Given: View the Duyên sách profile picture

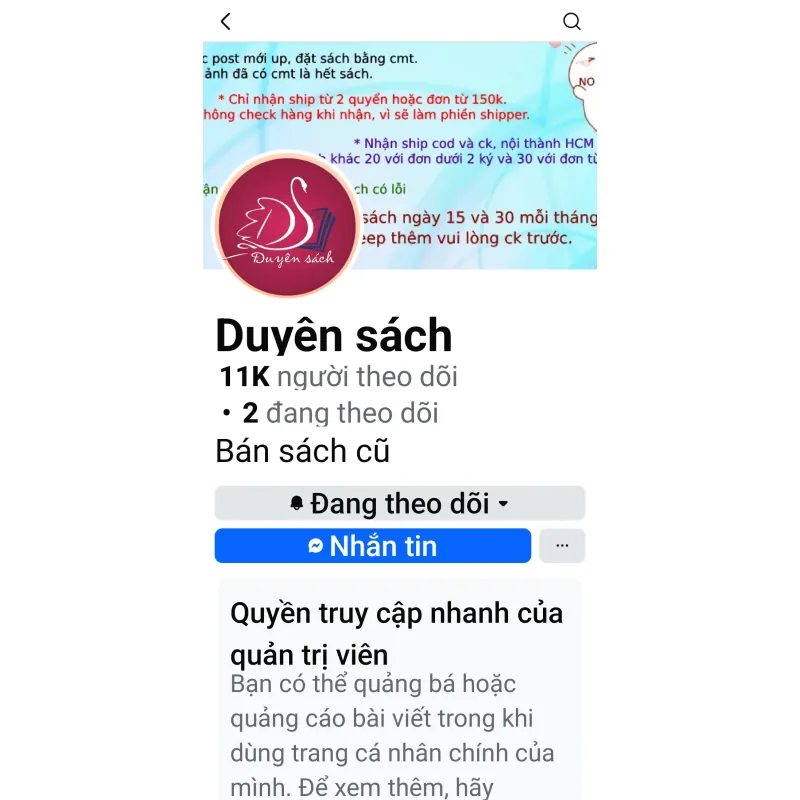Looking at the screenshot, I should pos(288,226).
